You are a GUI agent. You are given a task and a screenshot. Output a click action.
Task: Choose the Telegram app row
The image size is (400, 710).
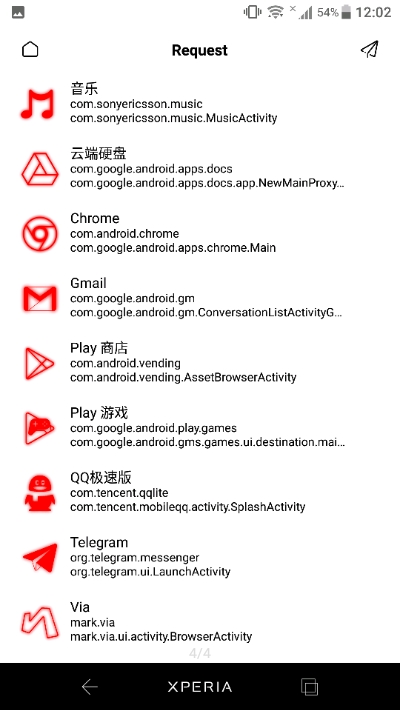pyautogui.click(x=200, y=557)
